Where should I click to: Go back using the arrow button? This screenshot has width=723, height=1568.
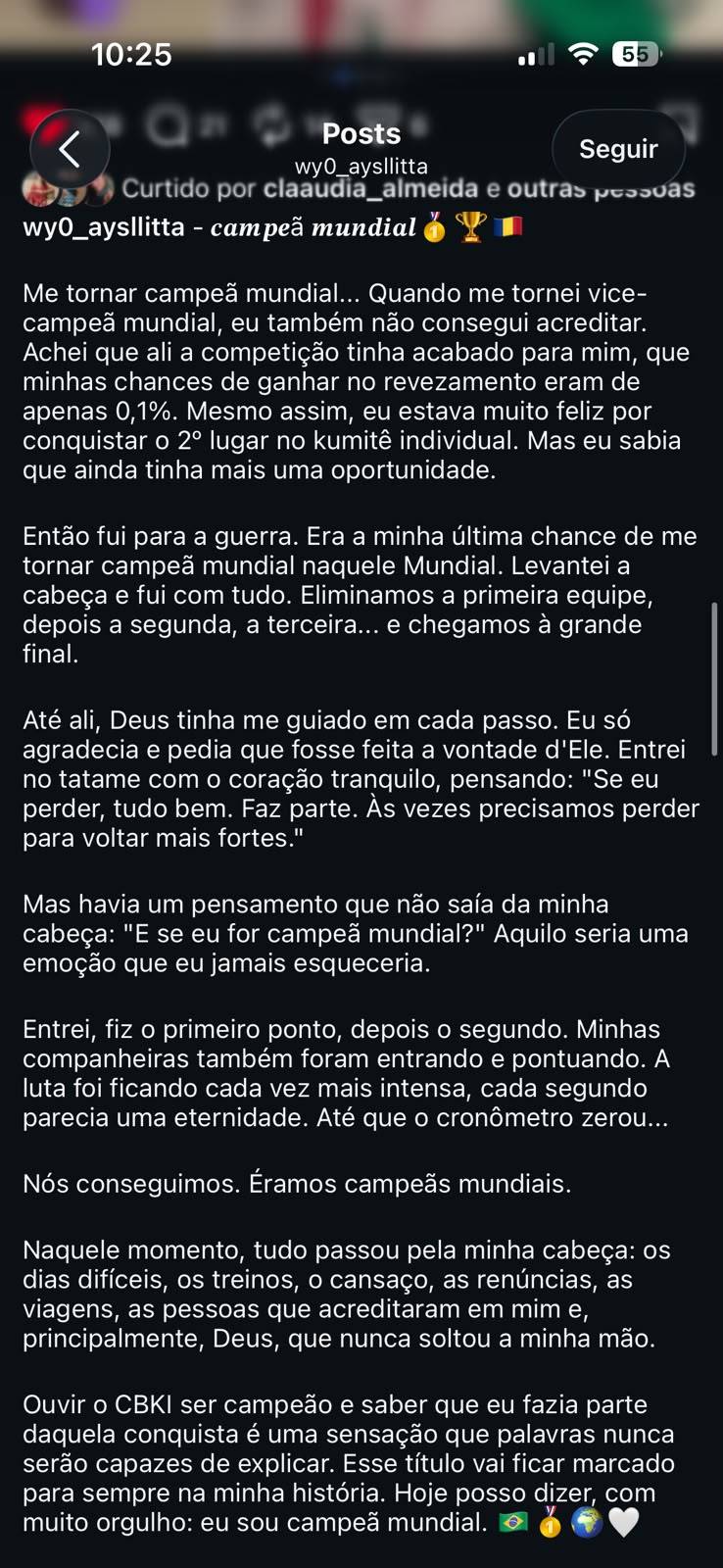[x=70, y=149]
